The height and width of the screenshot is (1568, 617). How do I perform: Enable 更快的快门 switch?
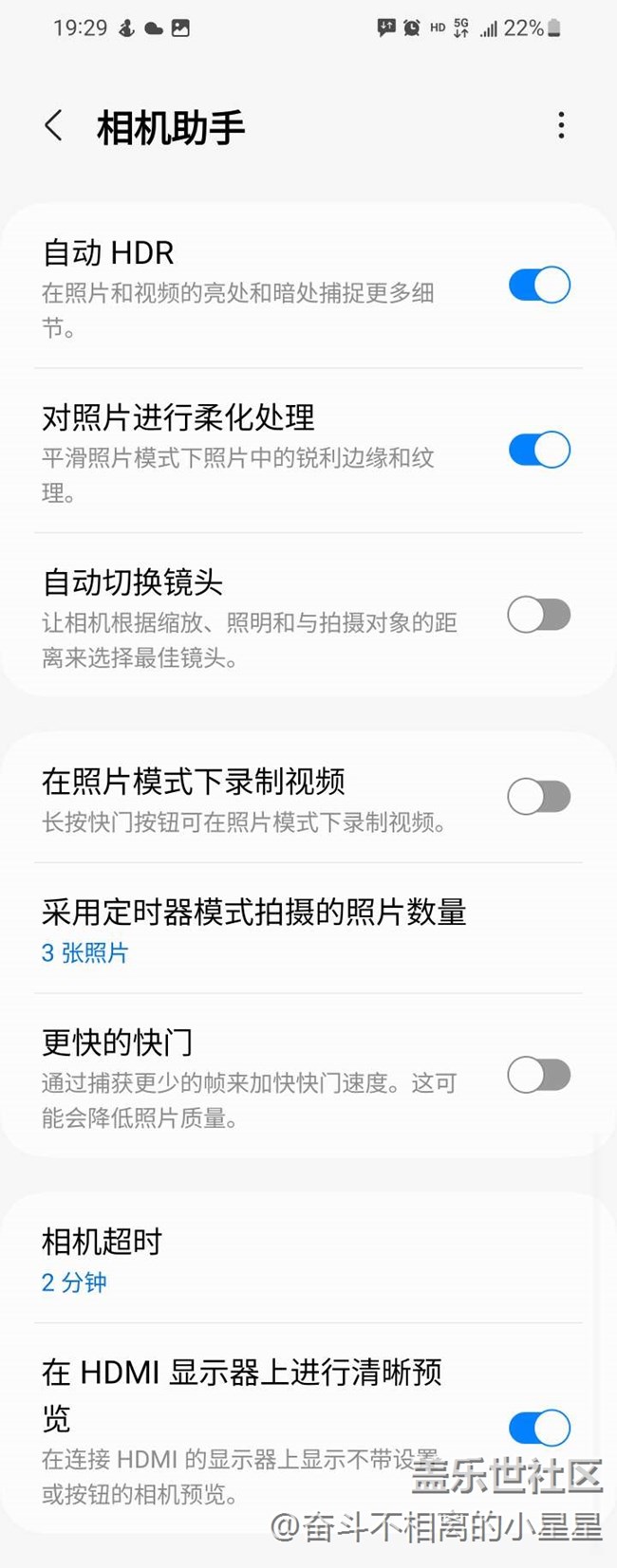[538, 1076]
